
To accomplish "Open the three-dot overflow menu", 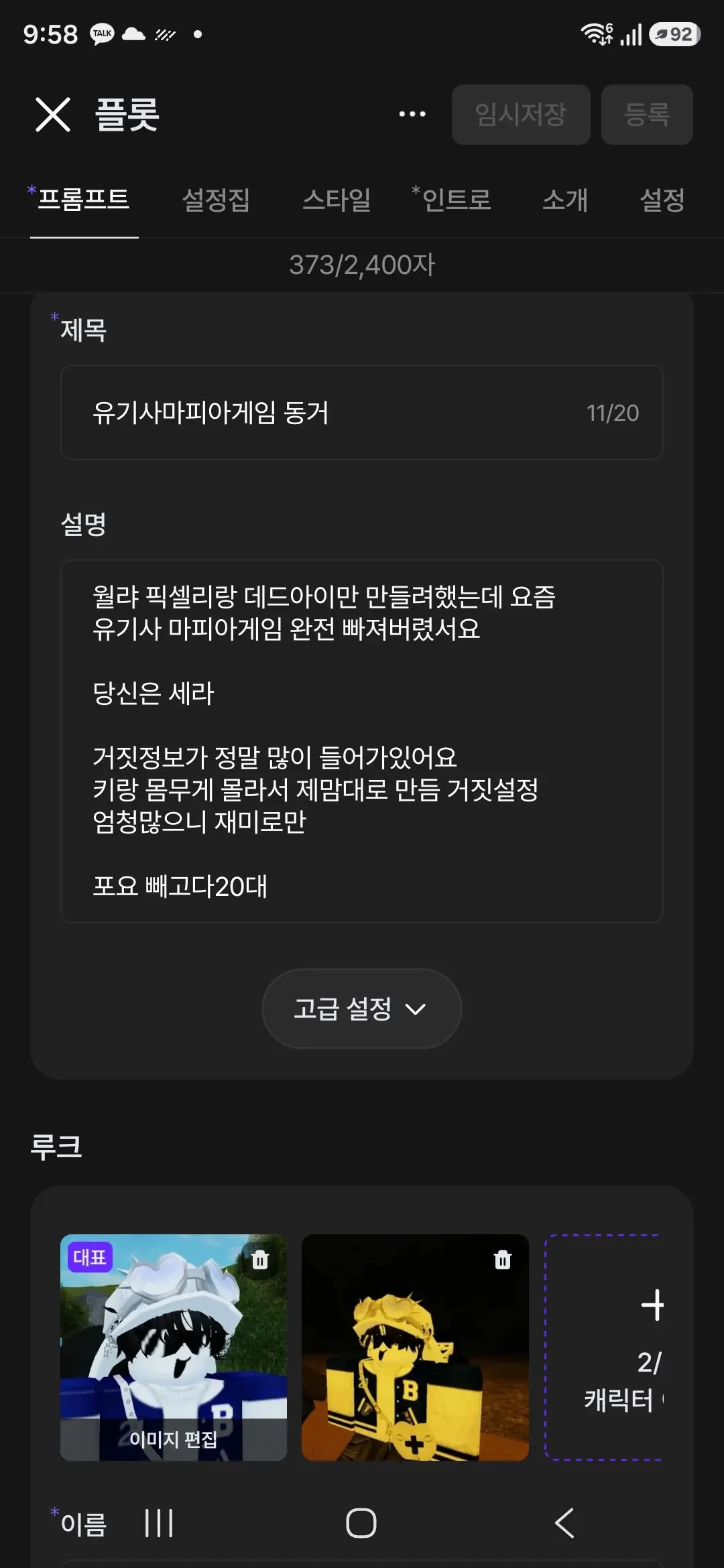I will click(x=412, y=114).
